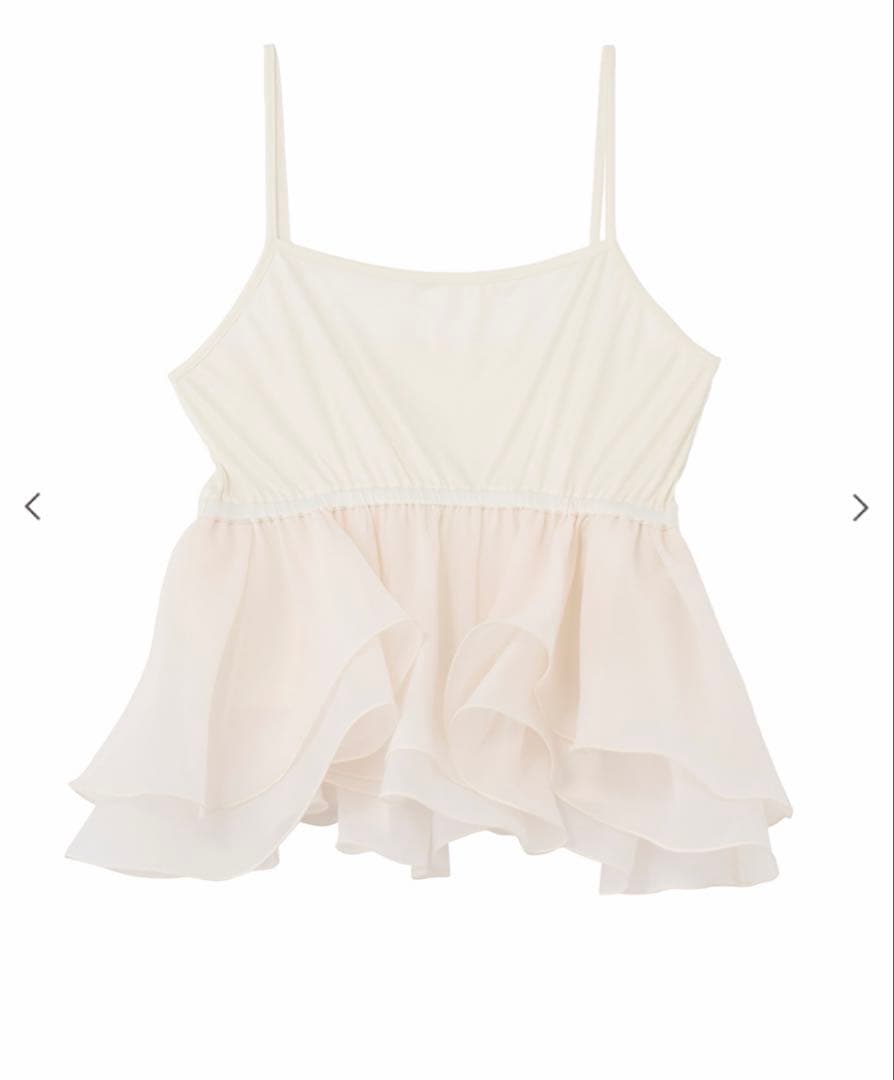
Task: Show the next product image
Action: (860, 507)
